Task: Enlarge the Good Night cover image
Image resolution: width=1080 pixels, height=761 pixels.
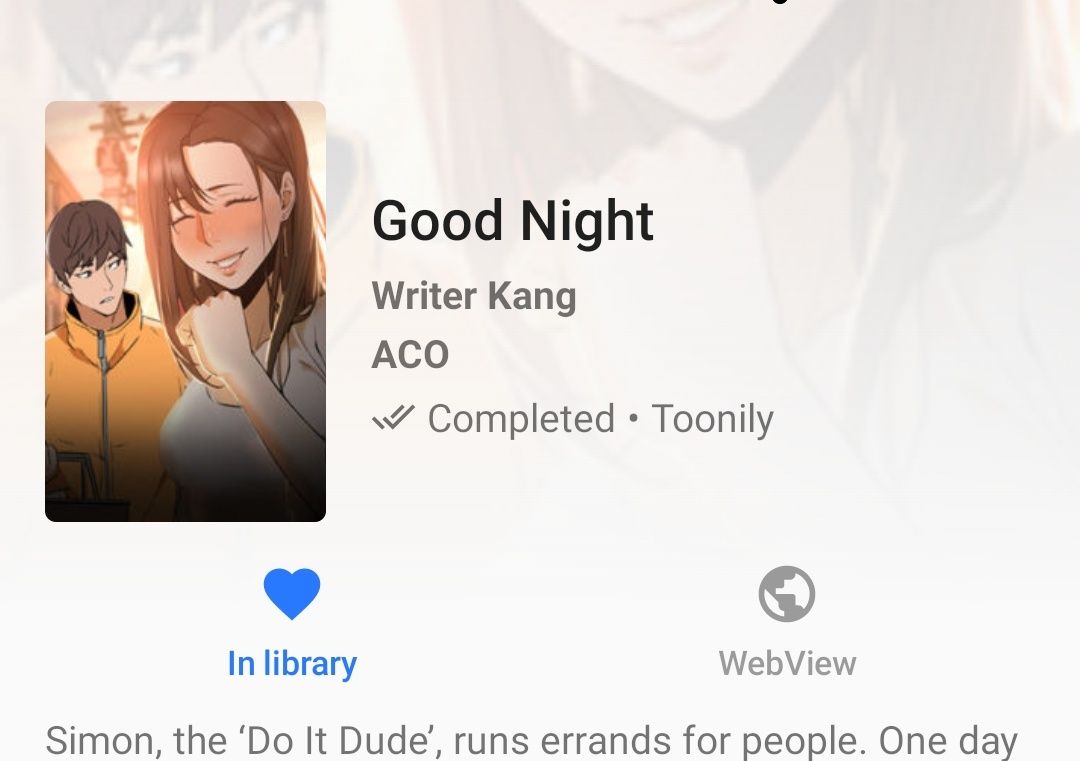Action: tap(185, 311)
